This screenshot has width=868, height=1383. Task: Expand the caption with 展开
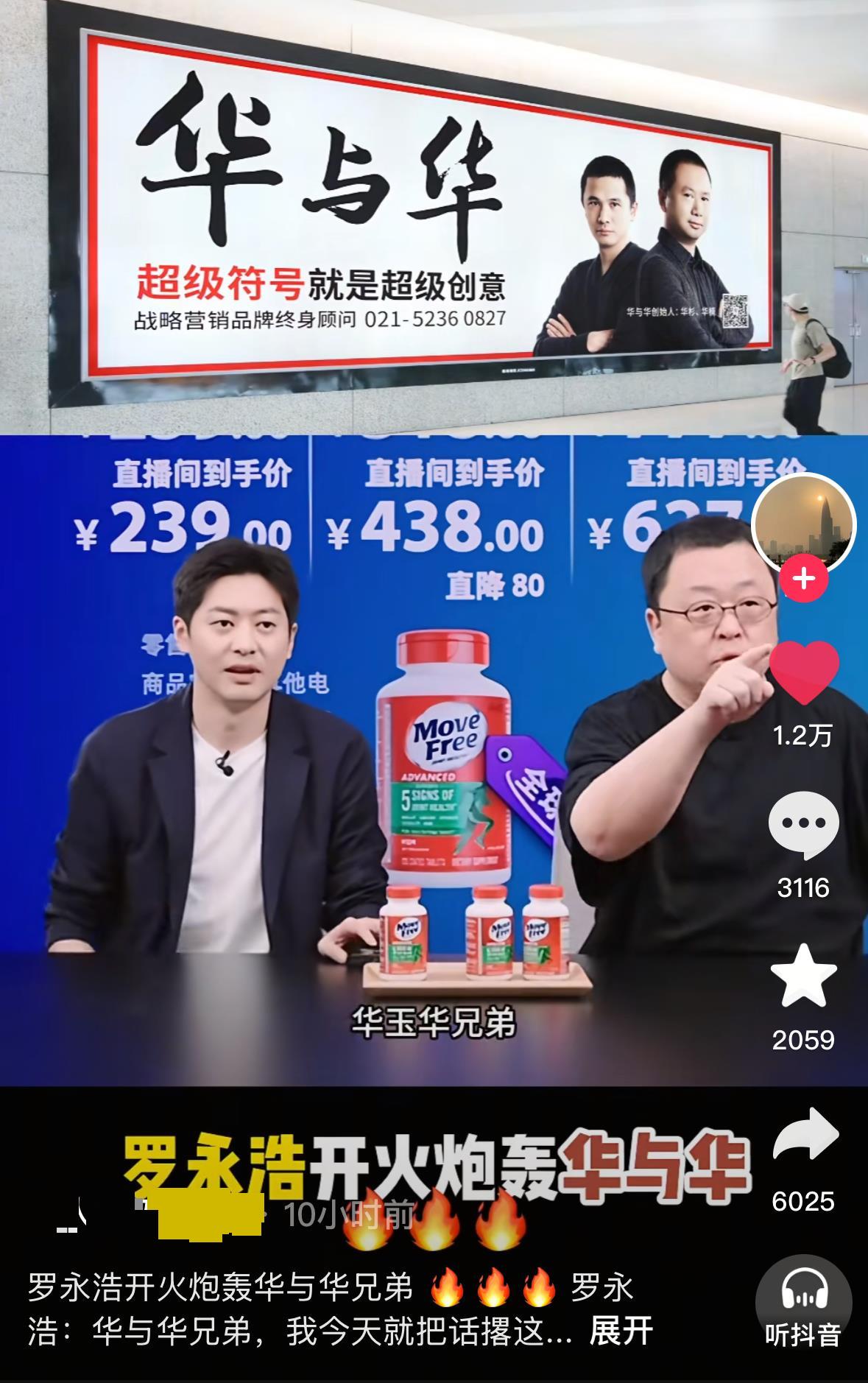[x=621, y=1331]
